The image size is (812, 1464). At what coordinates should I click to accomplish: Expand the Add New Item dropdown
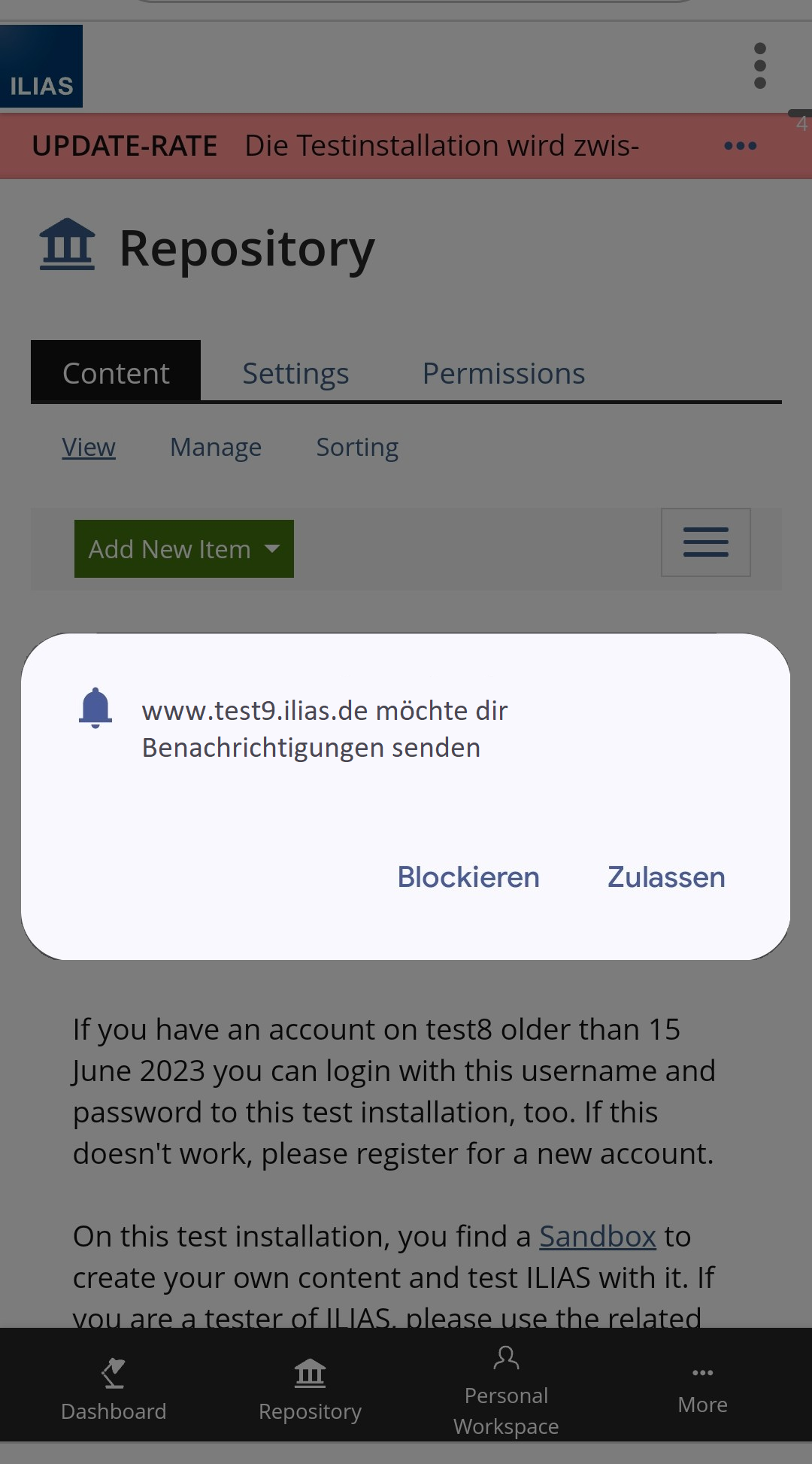pyautogui.click(x=183, y=549)
